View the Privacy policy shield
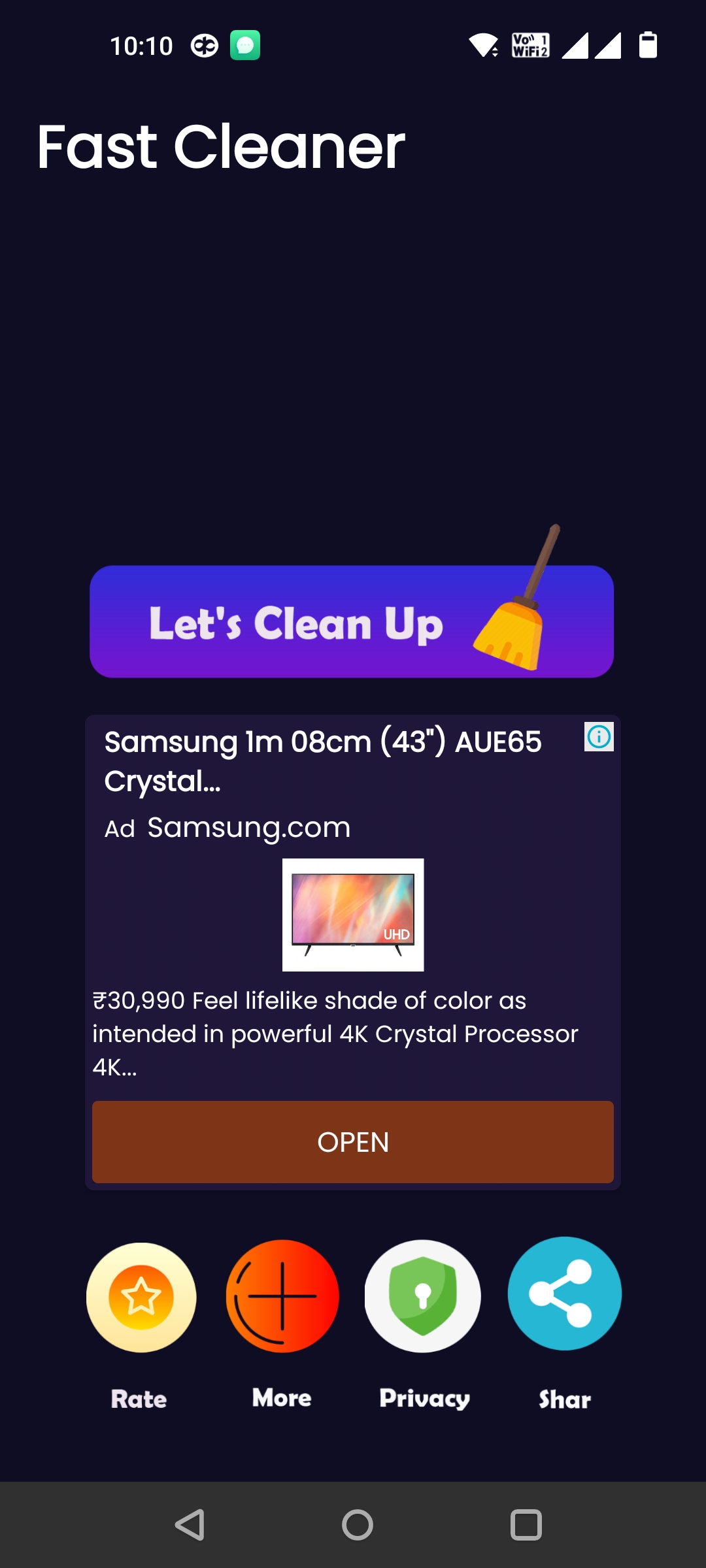The width and height of the screenshot is (706, 1568). 422,1296
